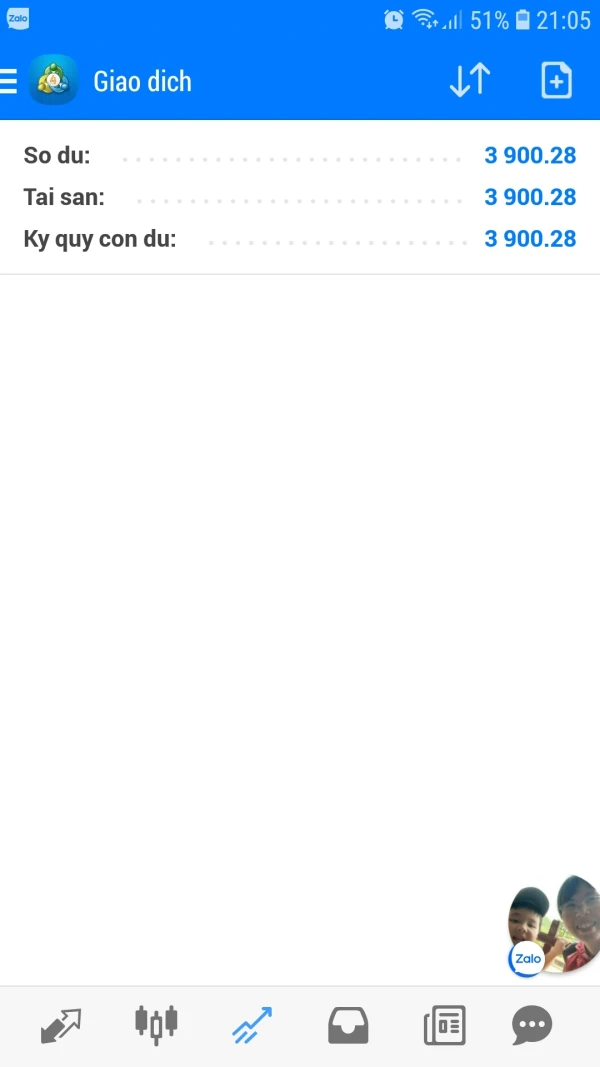Viewport: 600px width, 1067px height.
Task: Switch to the Charts tab
Action: click(156, 1025)
